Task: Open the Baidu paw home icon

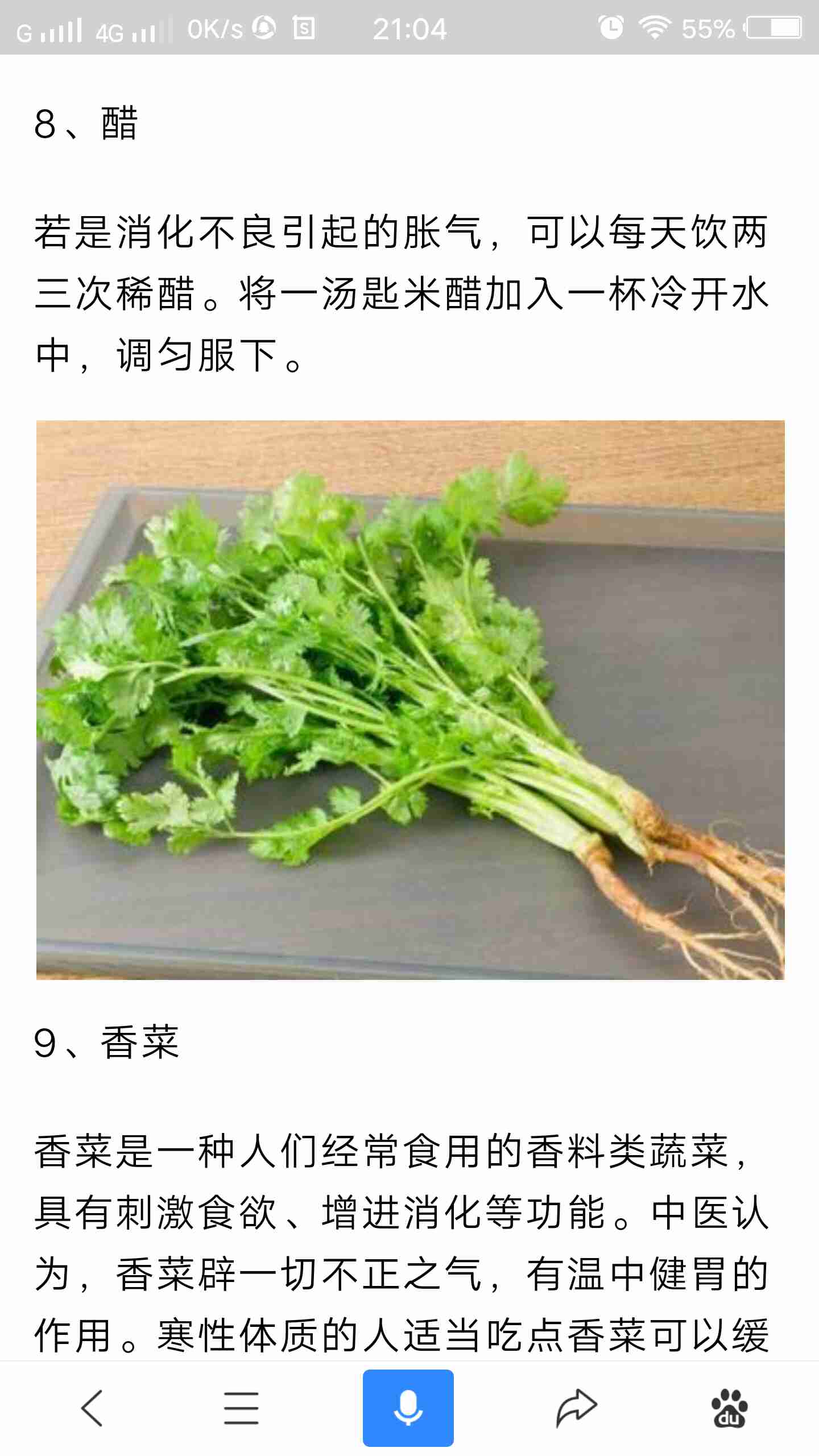Action: click(730, 1408)
